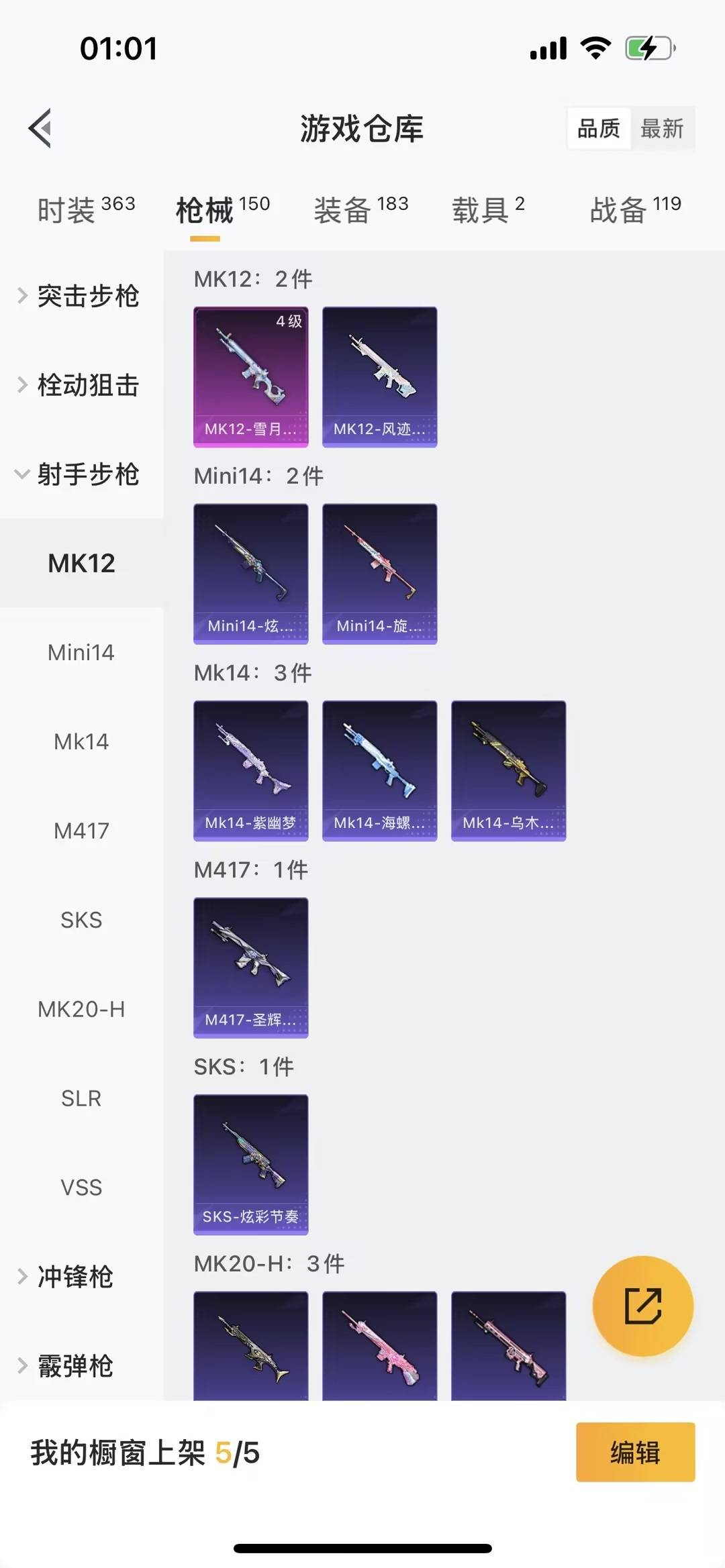Expand the 突击步枪 category
Image resolution: width=725 pixels, height=1568 pixels.
[87, 297]
